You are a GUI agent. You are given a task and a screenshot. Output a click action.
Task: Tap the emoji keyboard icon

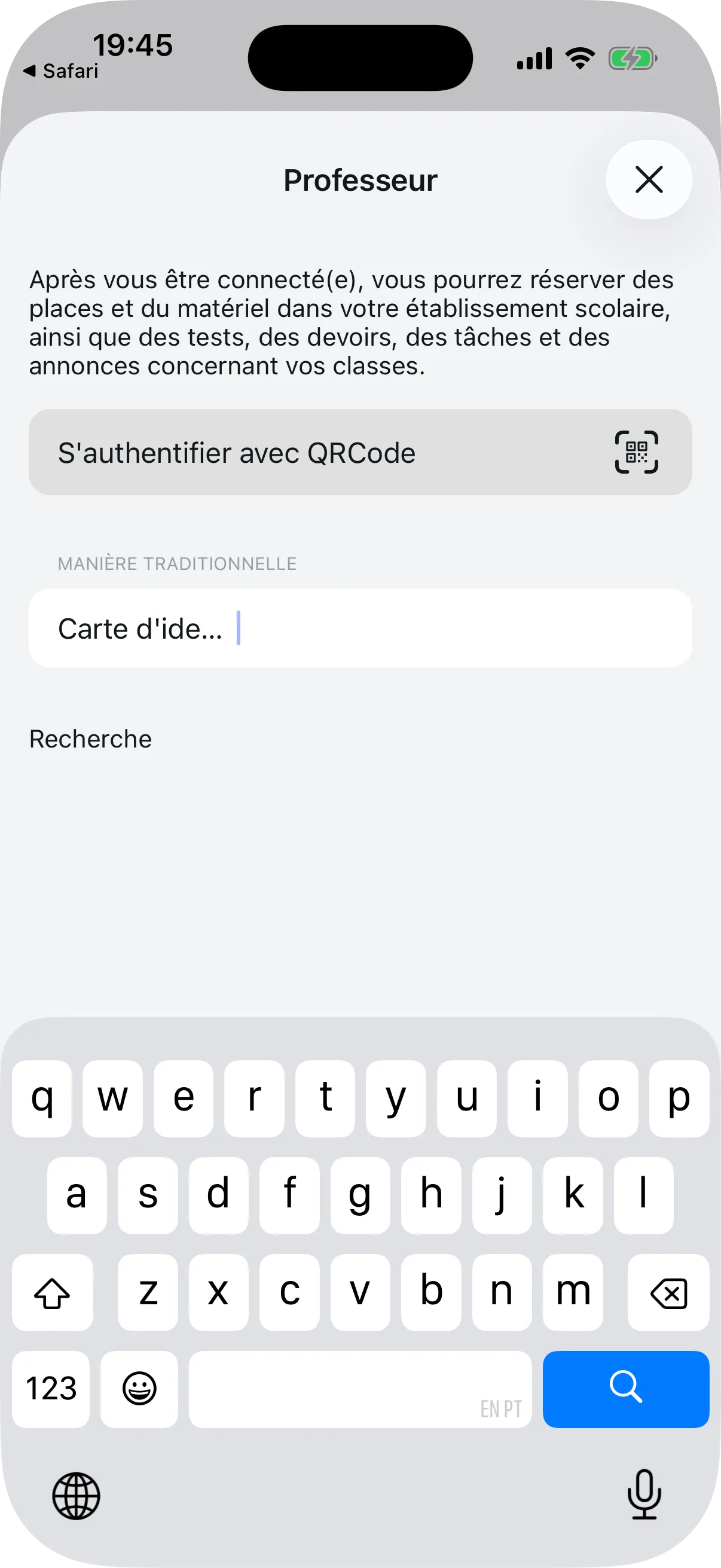click(139, 1389)
